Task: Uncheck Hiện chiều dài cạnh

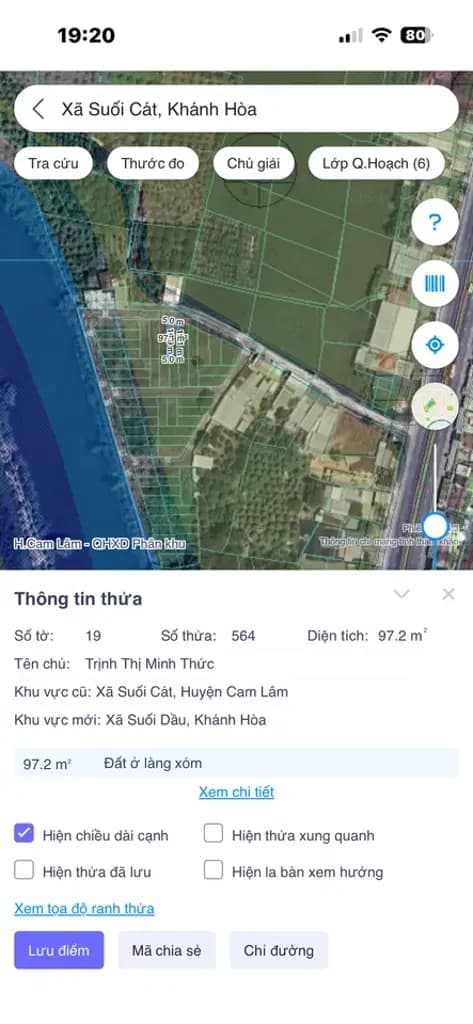Action: (x=24, y=834)
